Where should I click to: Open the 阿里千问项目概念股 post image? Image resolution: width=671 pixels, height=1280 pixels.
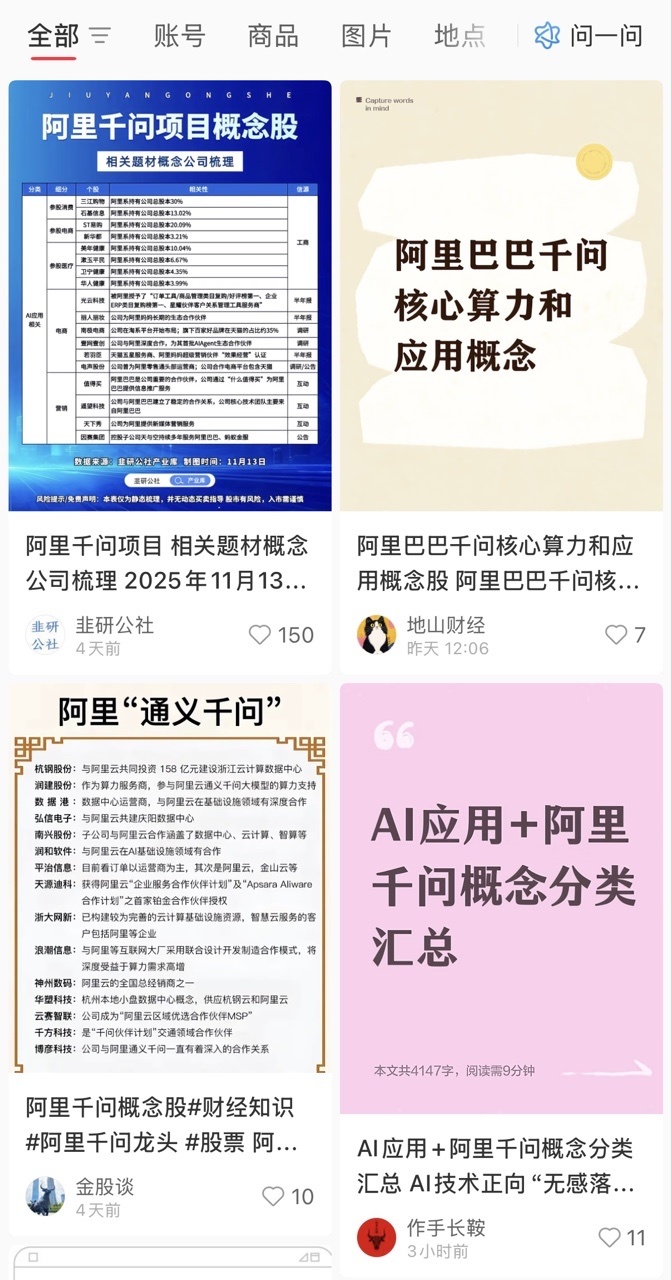pyautogui.click(x=170, y=296)
